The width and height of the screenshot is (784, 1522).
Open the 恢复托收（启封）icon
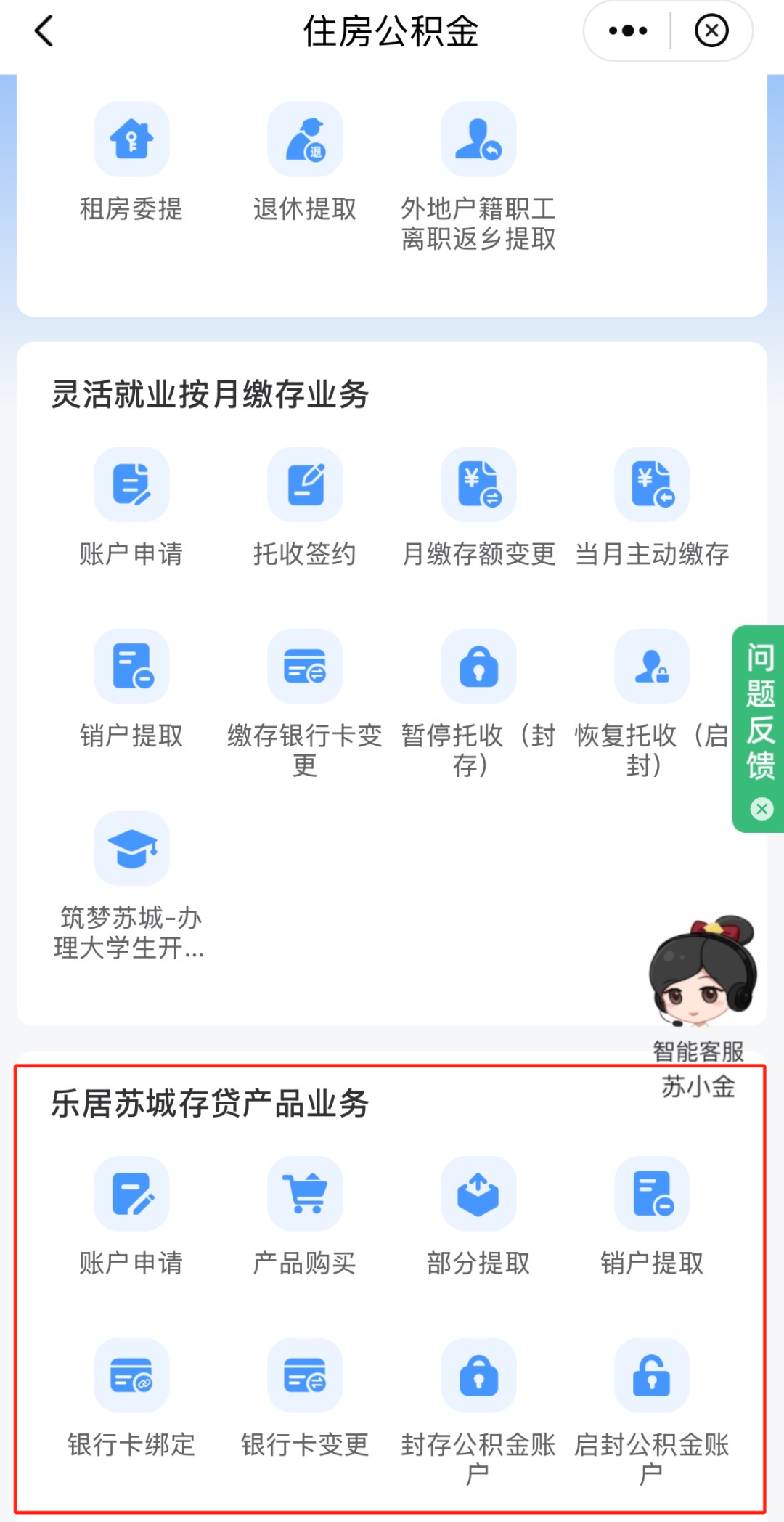651,666
